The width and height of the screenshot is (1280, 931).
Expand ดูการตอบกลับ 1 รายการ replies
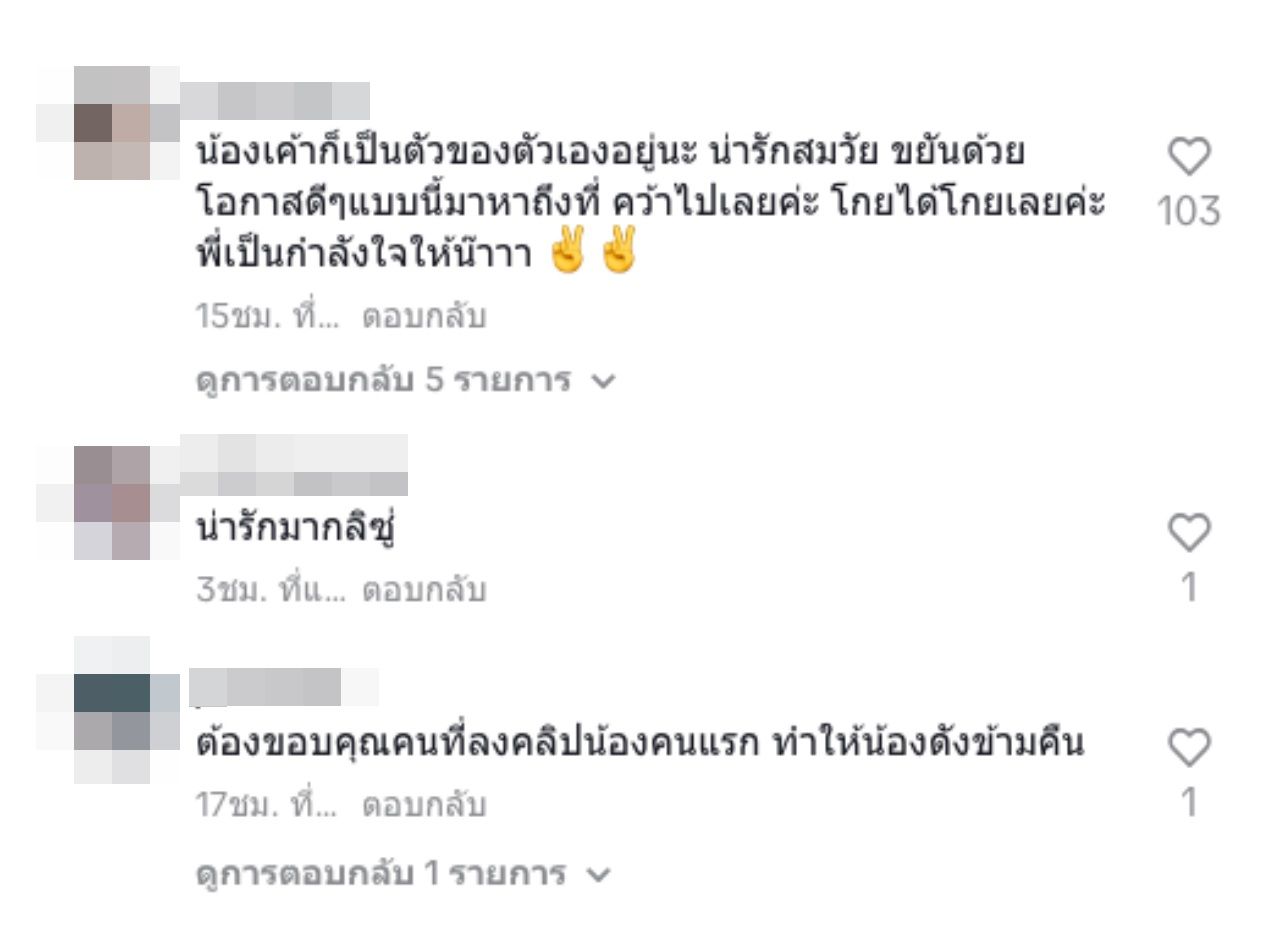point(402,875)
